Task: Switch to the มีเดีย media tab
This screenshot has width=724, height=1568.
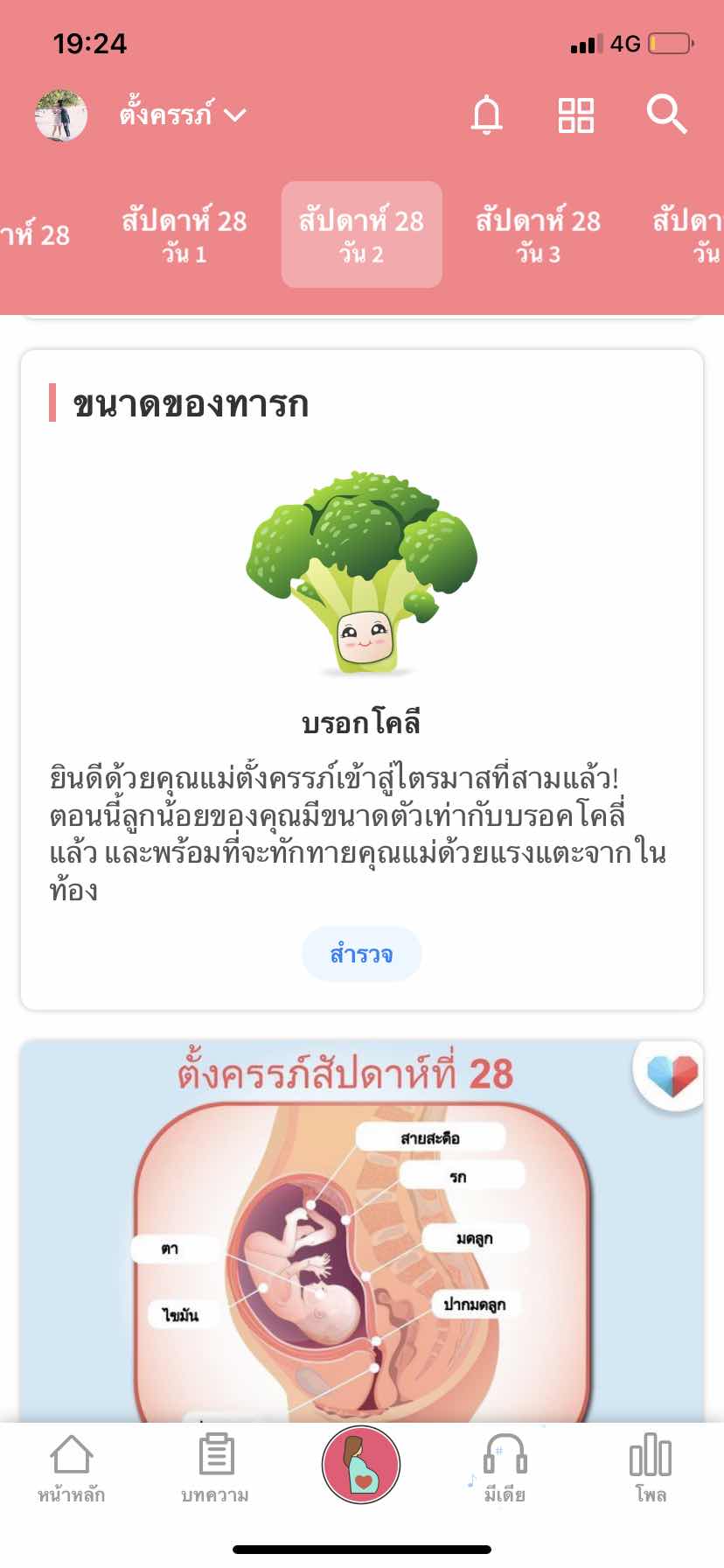Action: coord(505,1467)
